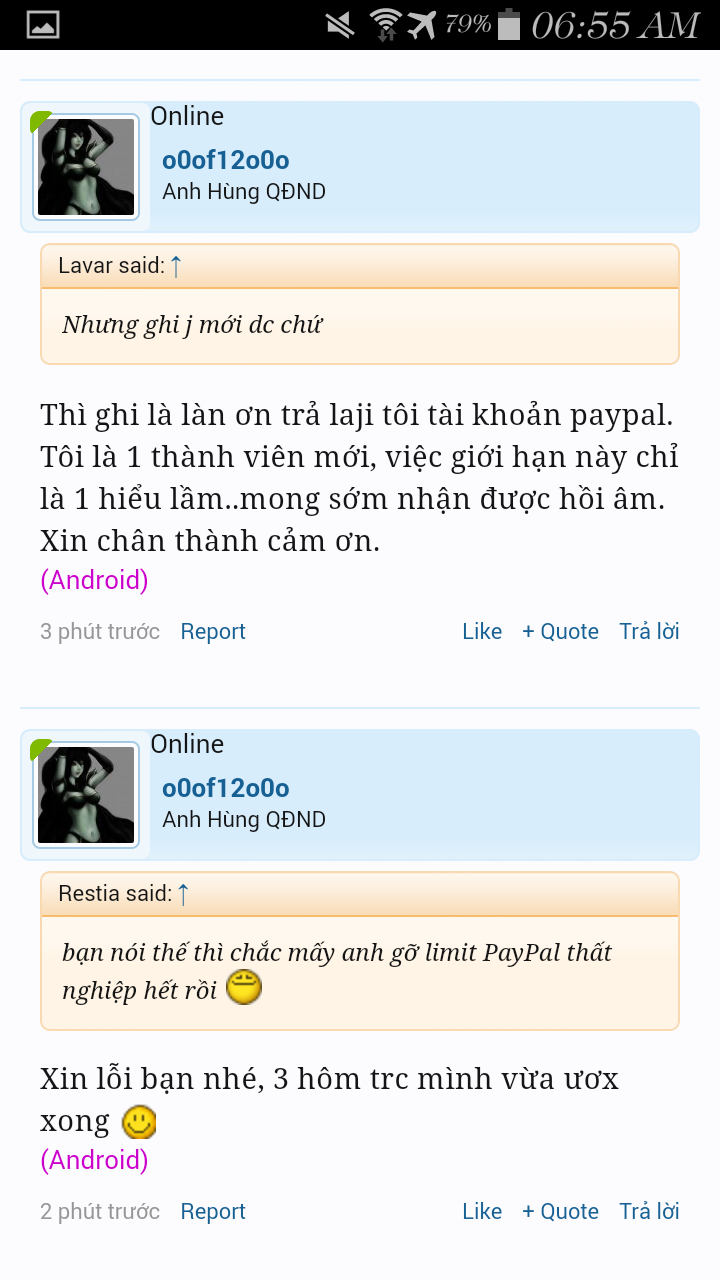Viewport: 720px width, 1280px height.
Task: Jump to Restia's quoted post via the arrow
Action: 183,894
